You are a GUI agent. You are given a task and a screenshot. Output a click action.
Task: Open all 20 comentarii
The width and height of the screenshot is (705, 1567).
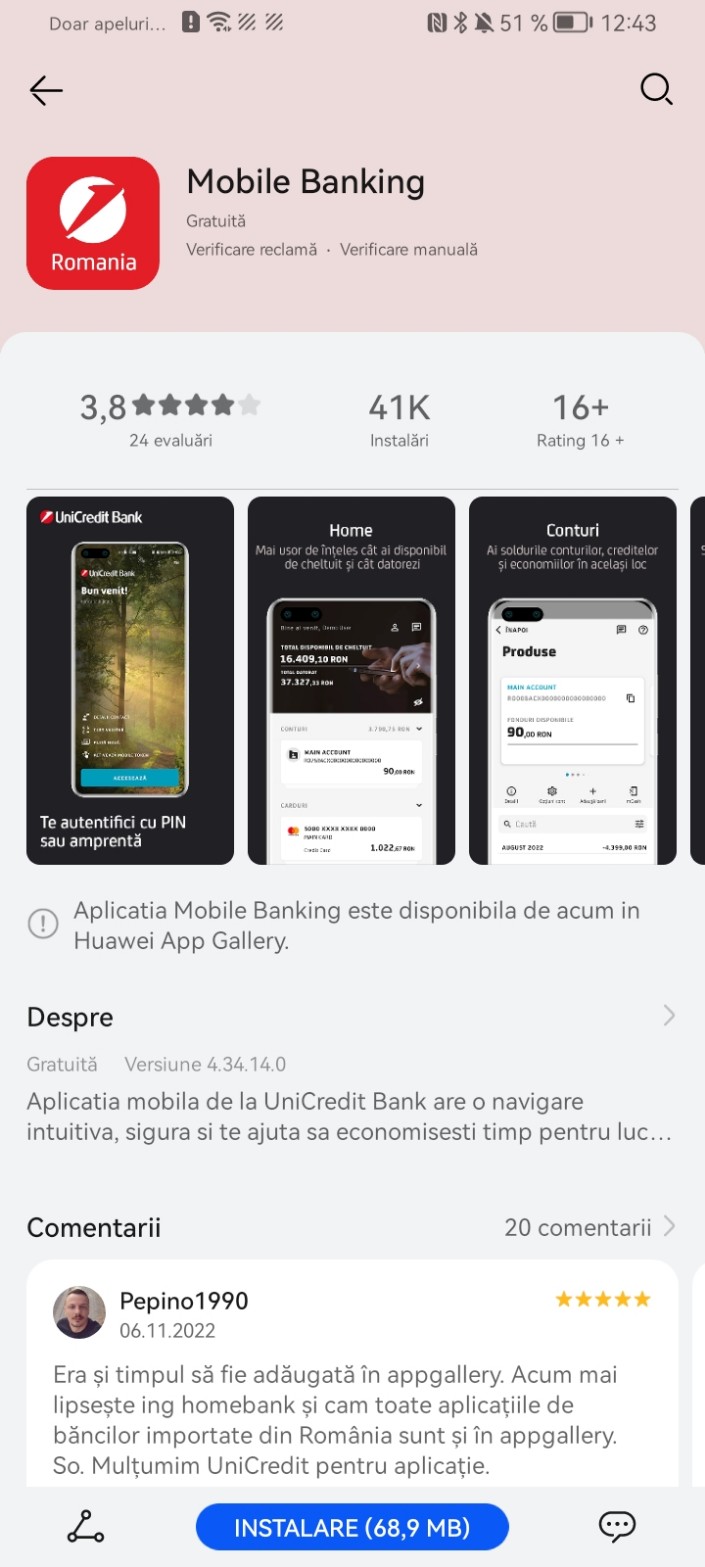(589, 1227)
